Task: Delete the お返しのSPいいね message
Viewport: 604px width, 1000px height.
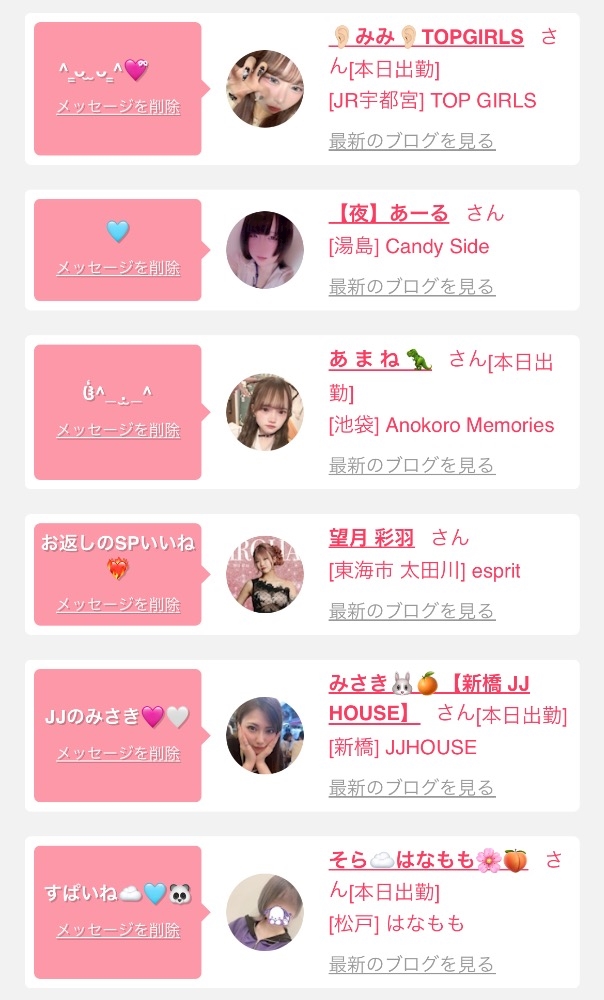Action: coord(118,605)
